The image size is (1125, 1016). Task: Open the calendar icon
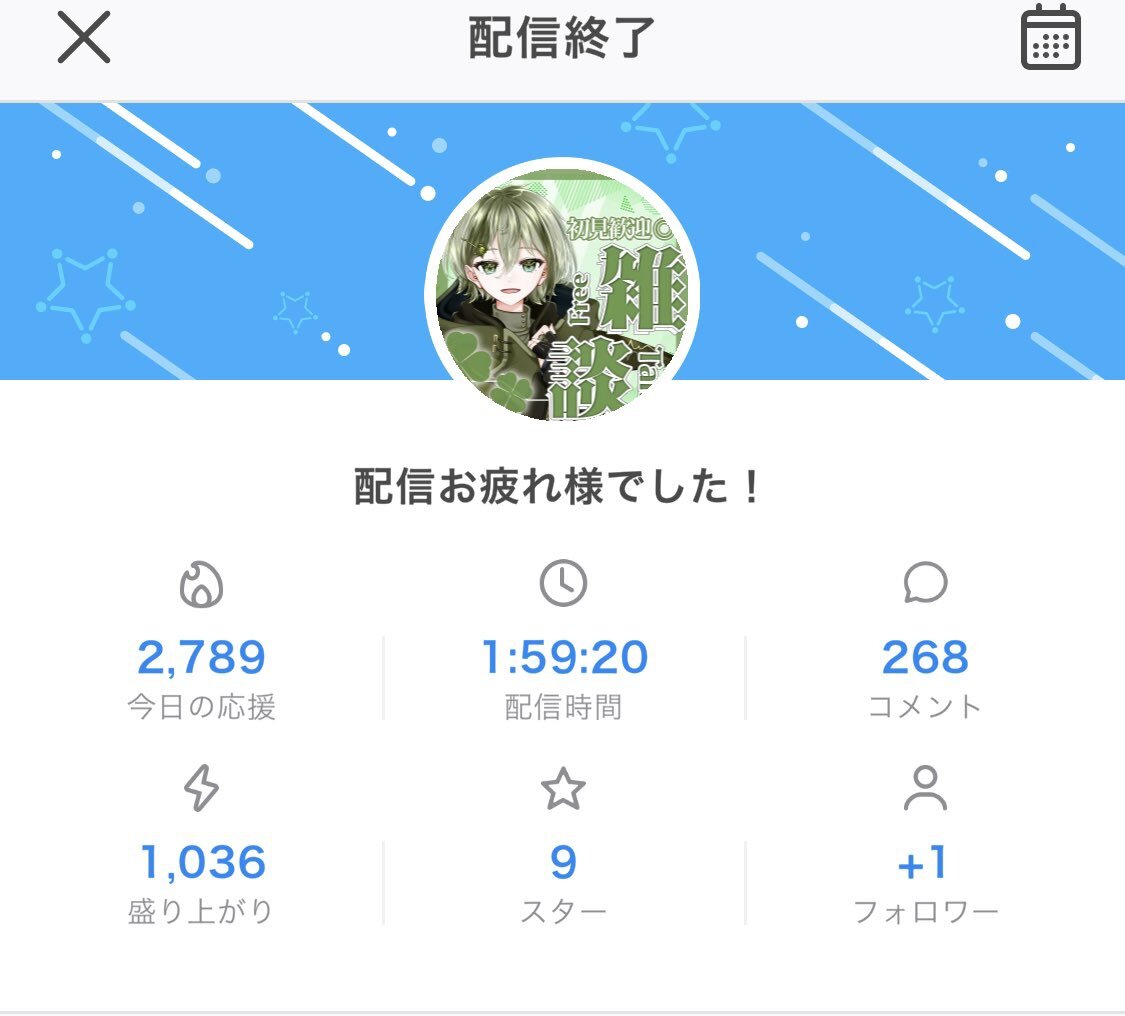1050,40
